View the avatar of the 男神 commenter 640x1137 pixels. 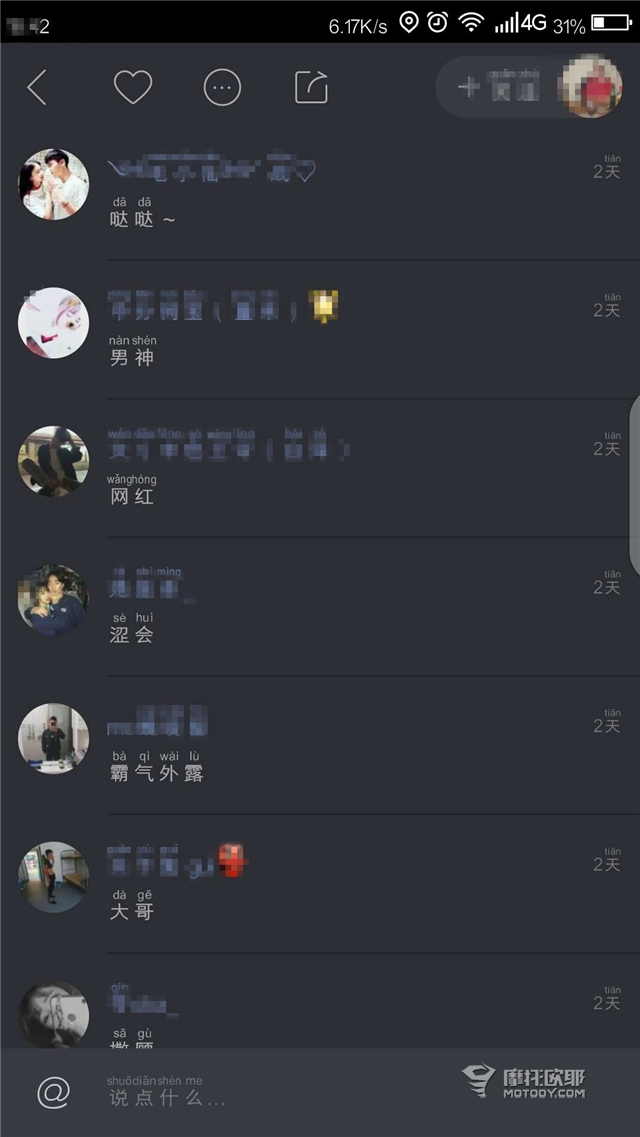(54, 323)
